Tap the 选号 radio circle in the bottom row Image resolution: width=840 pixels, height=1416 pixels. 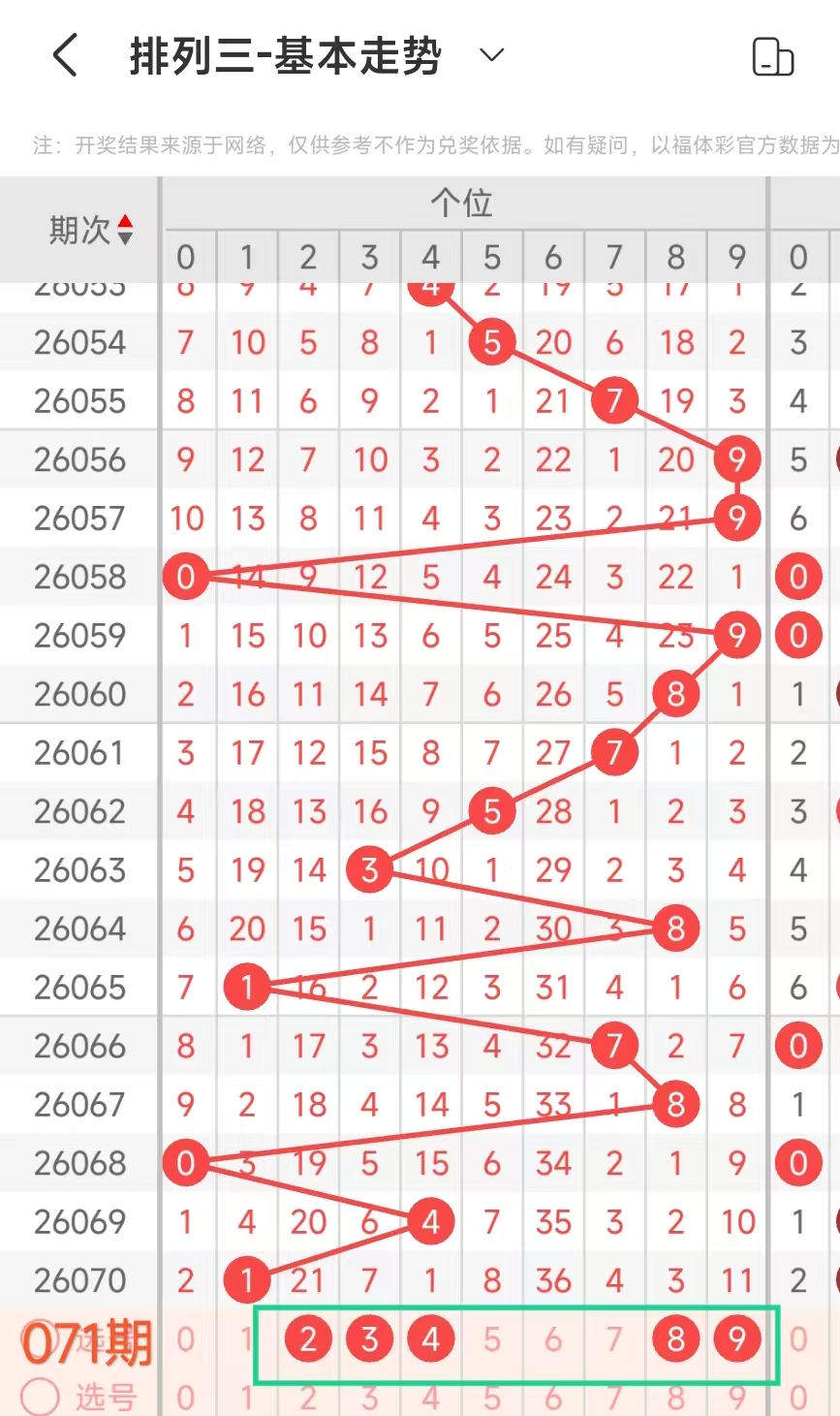[41, 1398]
